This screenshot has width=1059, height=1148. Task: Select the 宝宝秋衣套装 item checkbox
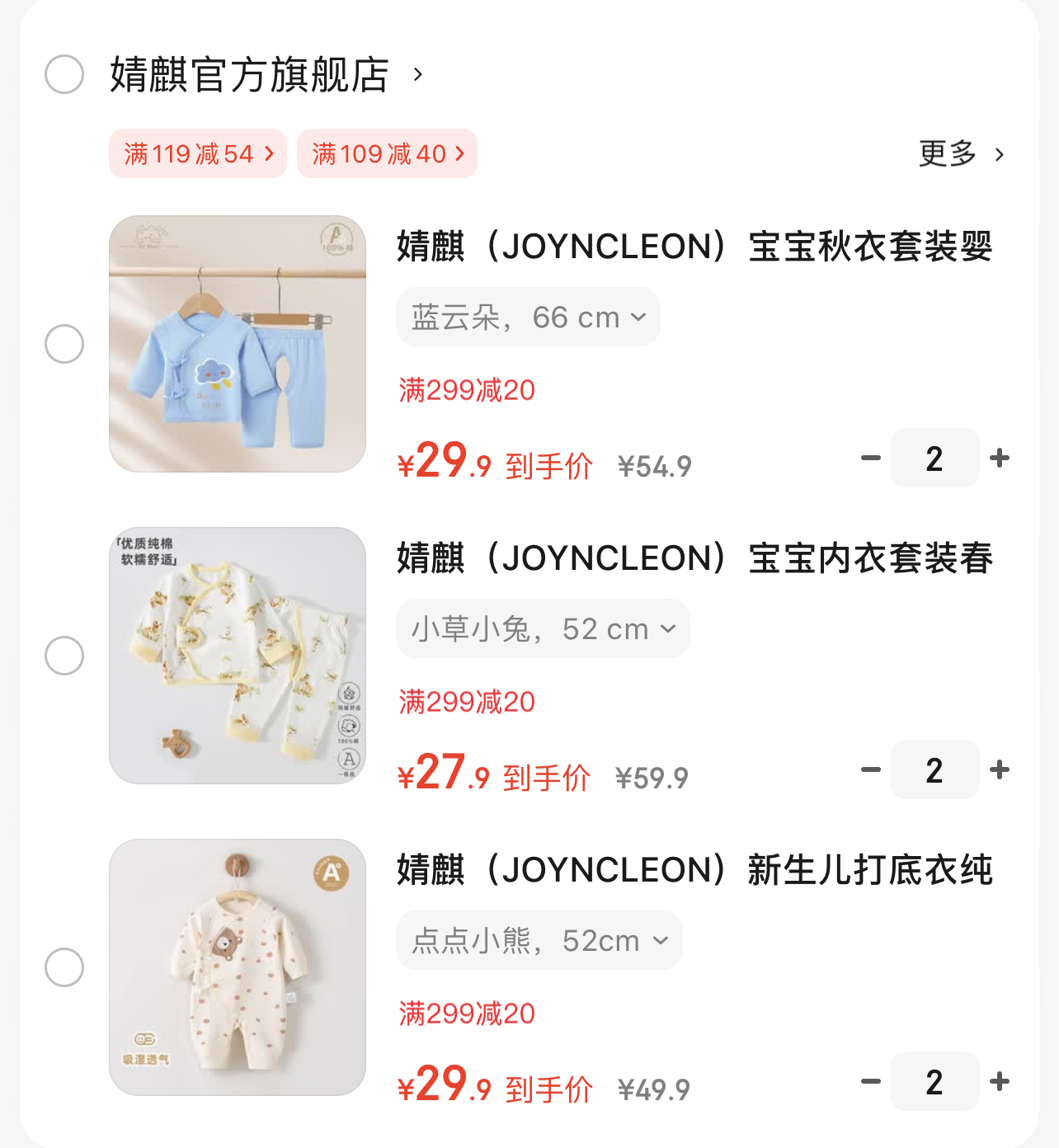pos(64,344)
